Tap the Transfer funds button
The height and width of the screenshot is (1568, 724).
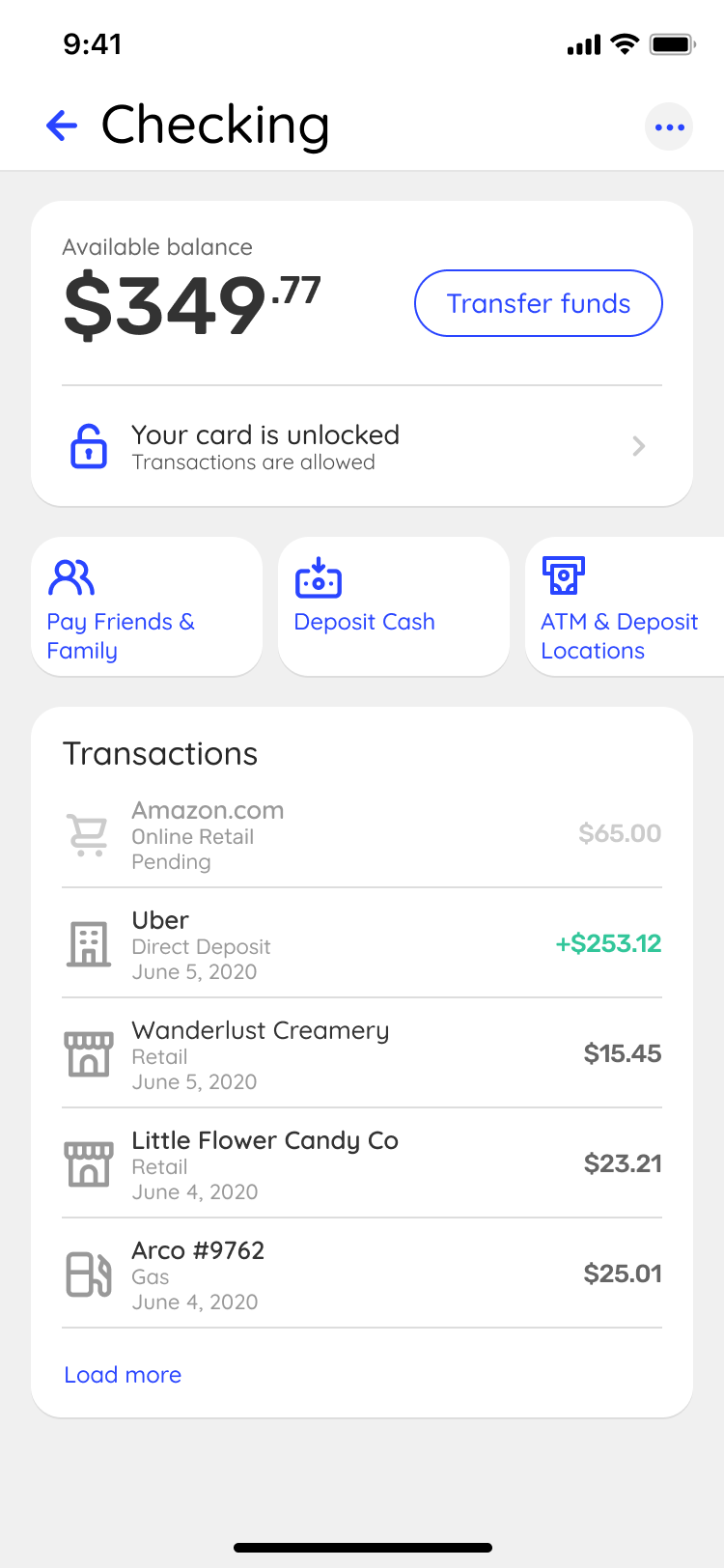coord(538,303)
